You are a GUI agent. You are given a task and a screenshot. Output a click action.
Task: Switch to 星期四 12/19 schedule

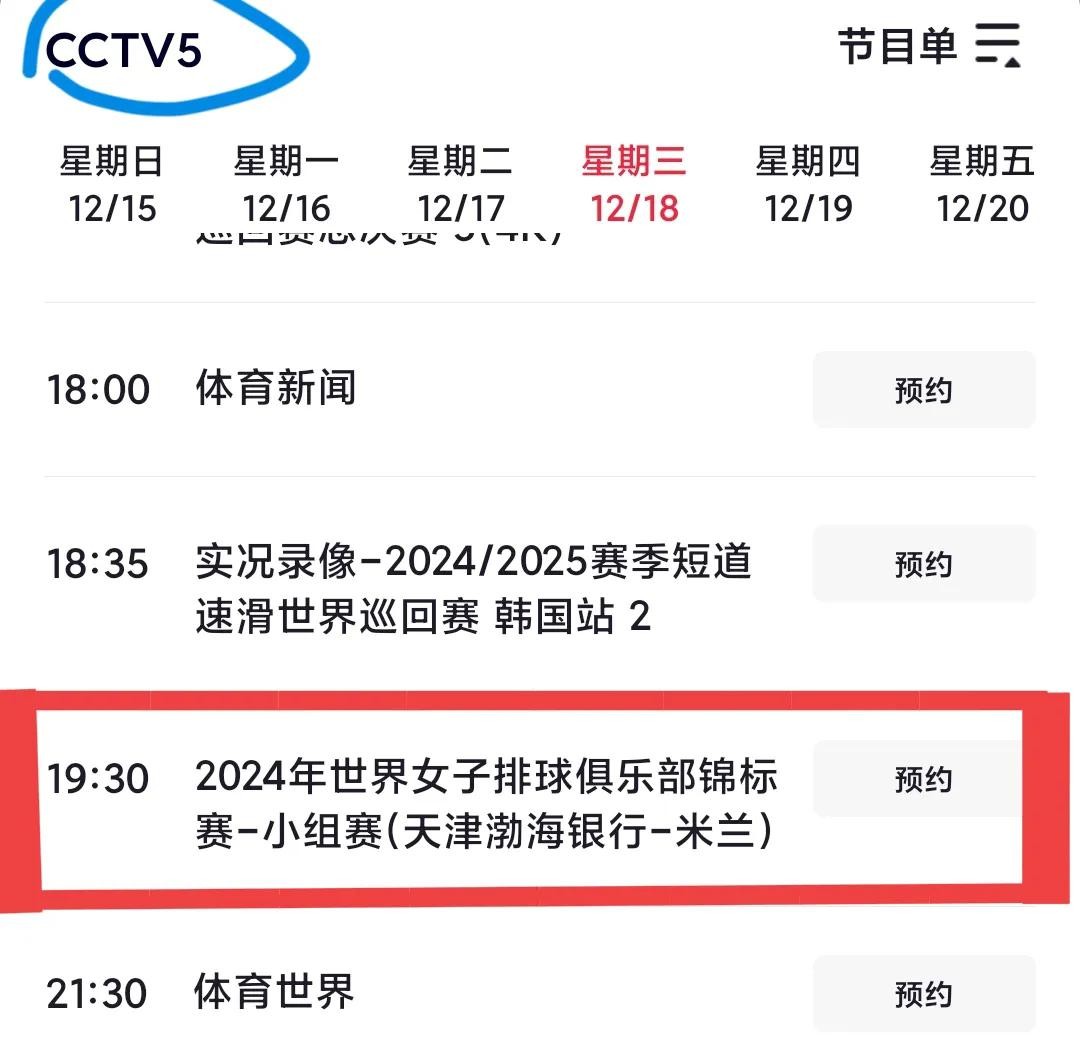coord(808,184)
